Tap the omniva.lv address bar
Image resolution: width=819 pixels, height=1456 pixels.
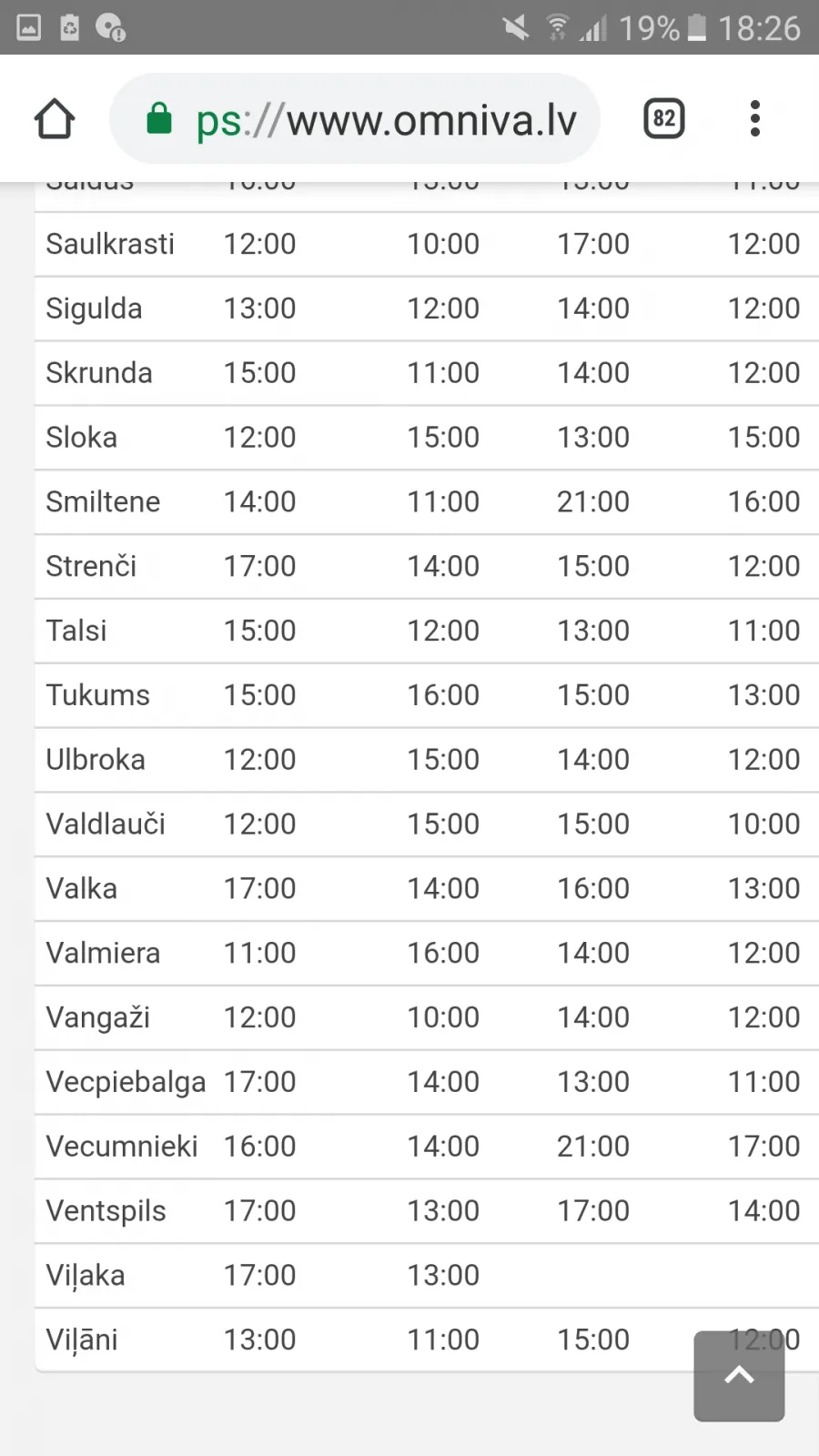pos(355,119)
